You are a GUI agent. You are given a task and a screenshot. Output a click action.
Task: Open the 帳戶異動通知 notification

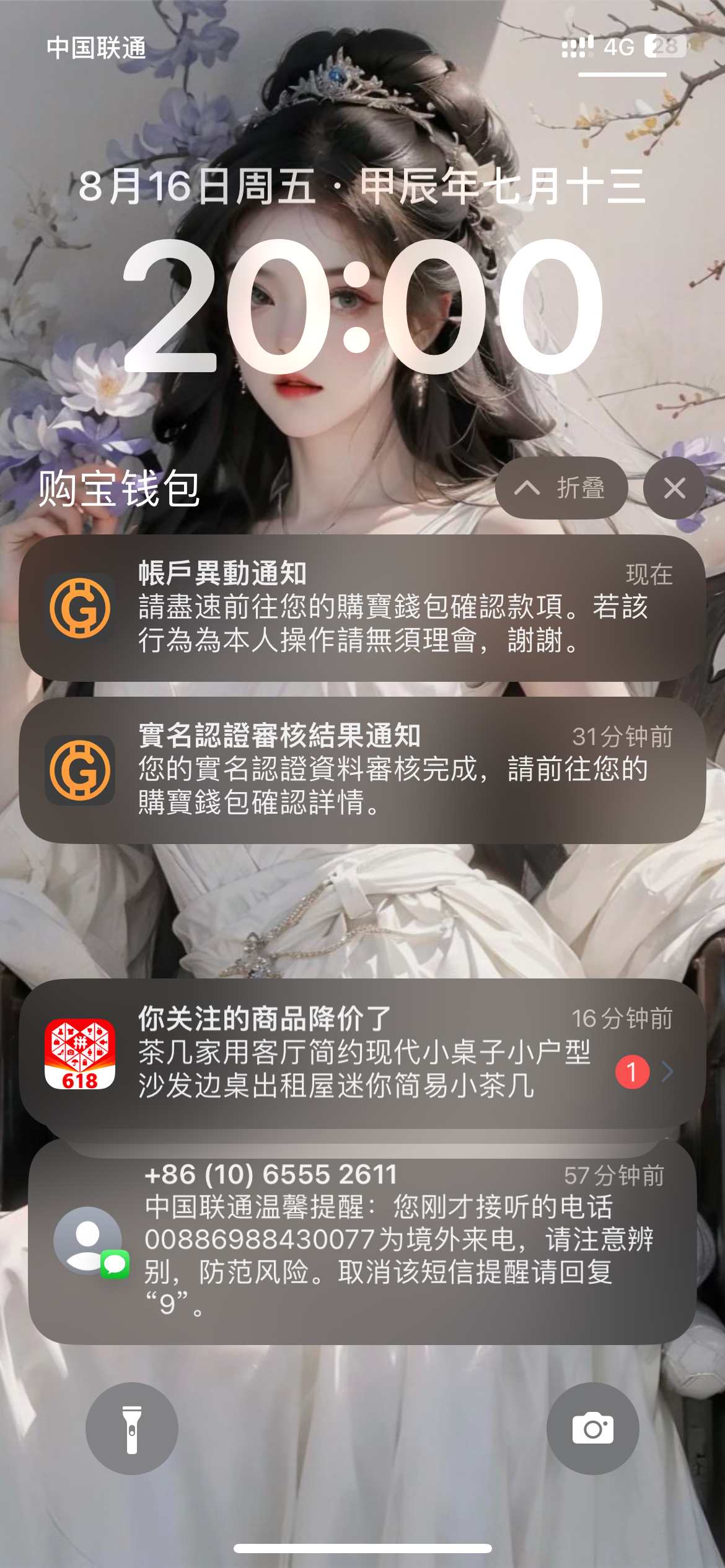tap(362, 608)
